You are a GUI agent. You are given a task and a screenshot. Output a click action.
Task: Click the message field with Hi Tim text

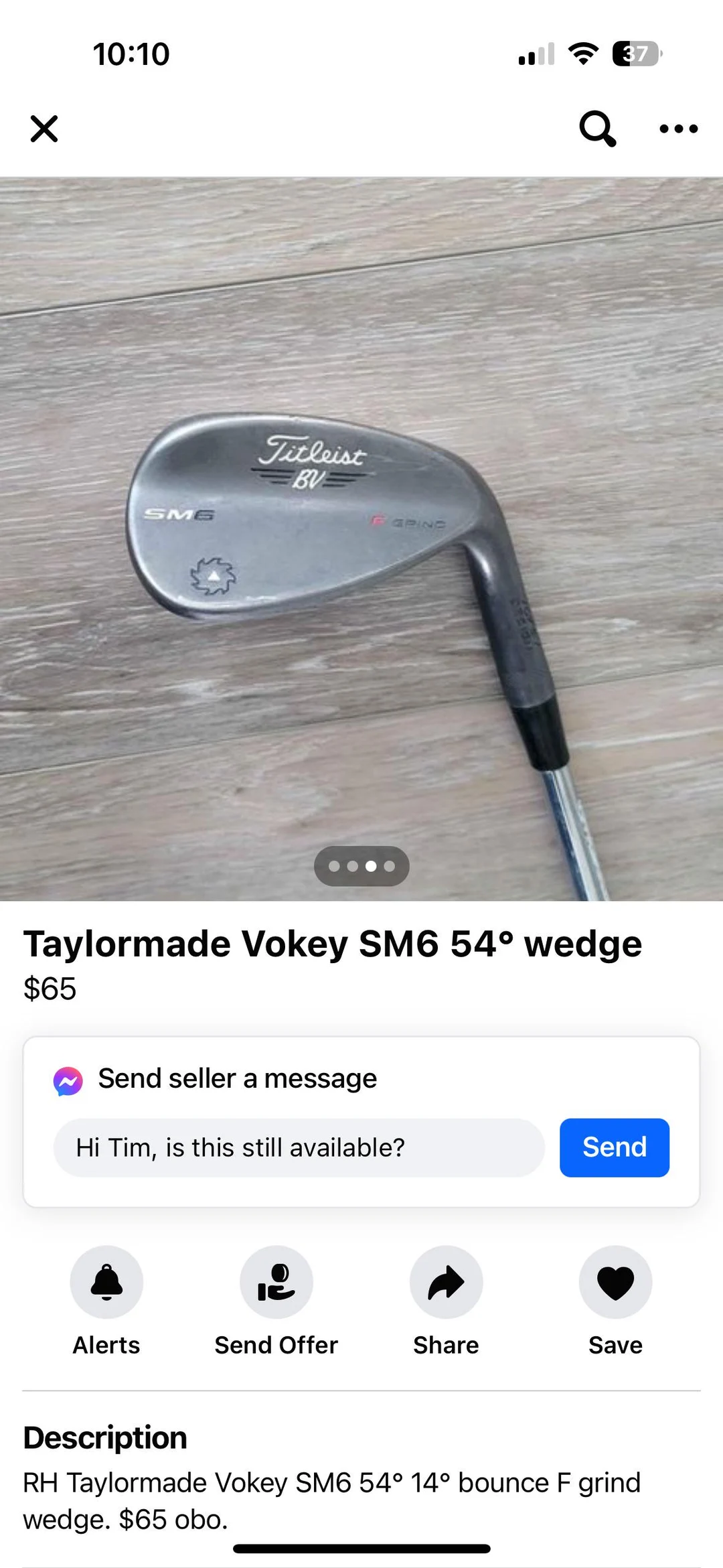(x=299, y=1147)
